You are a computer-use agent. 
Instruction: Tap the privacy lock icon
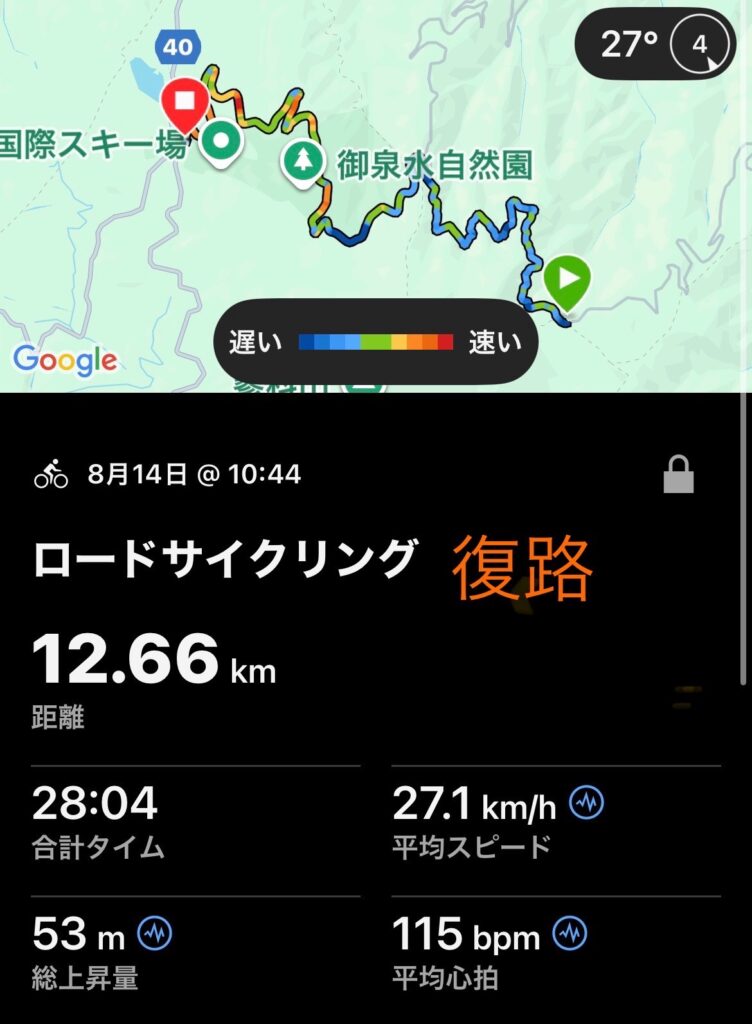coord(679,477)
